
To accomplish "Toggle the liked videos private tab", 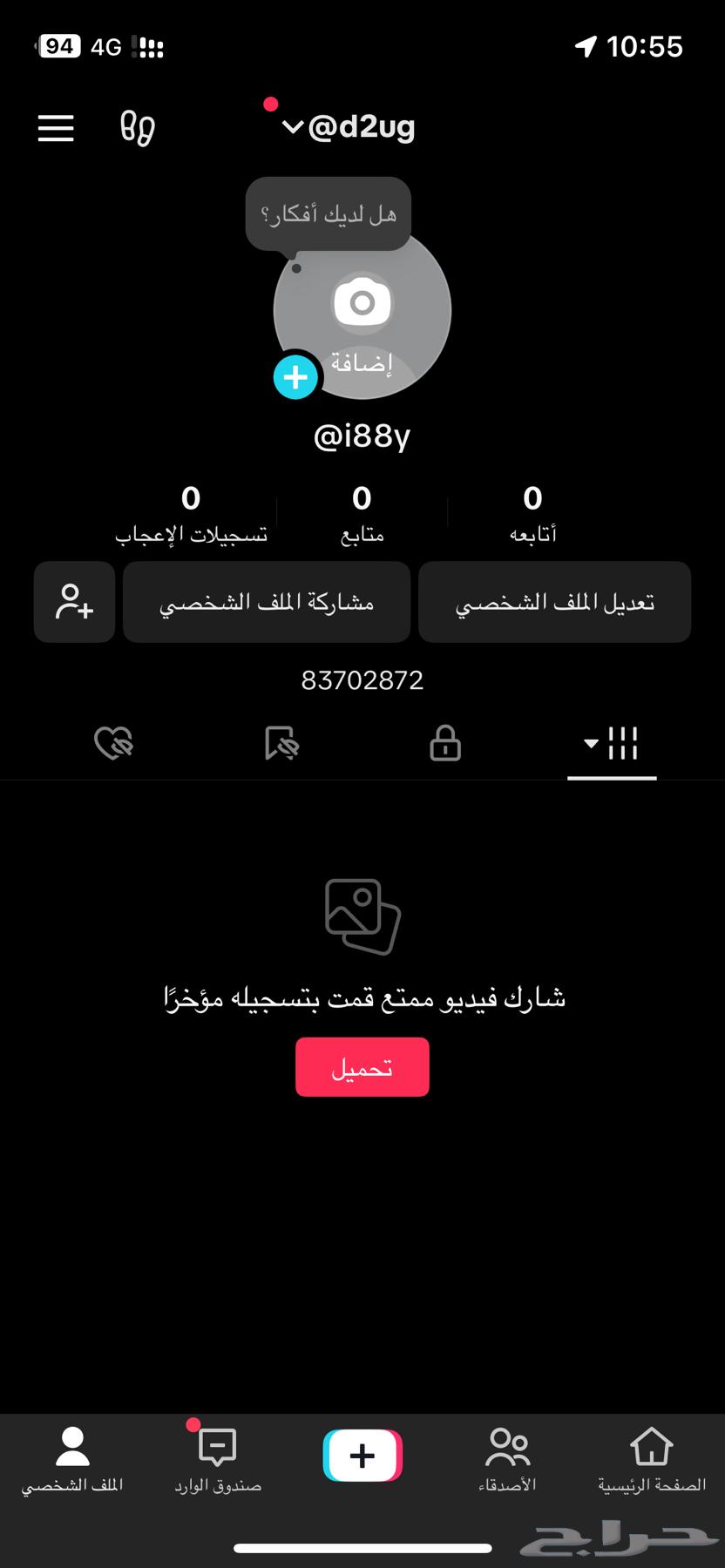I will tap(113, 743).
